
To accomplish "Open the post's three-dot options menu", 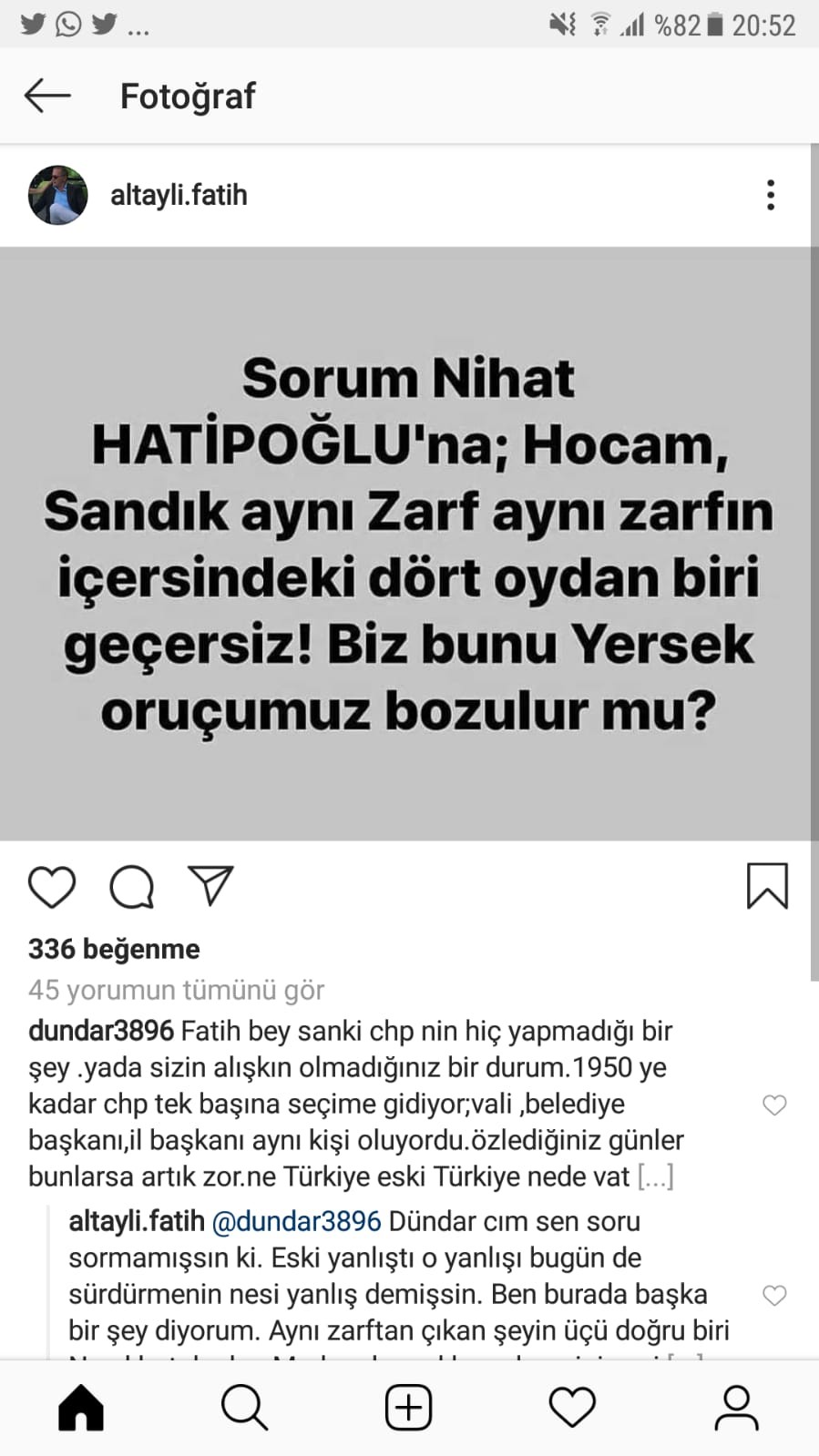I will point(771,195).
